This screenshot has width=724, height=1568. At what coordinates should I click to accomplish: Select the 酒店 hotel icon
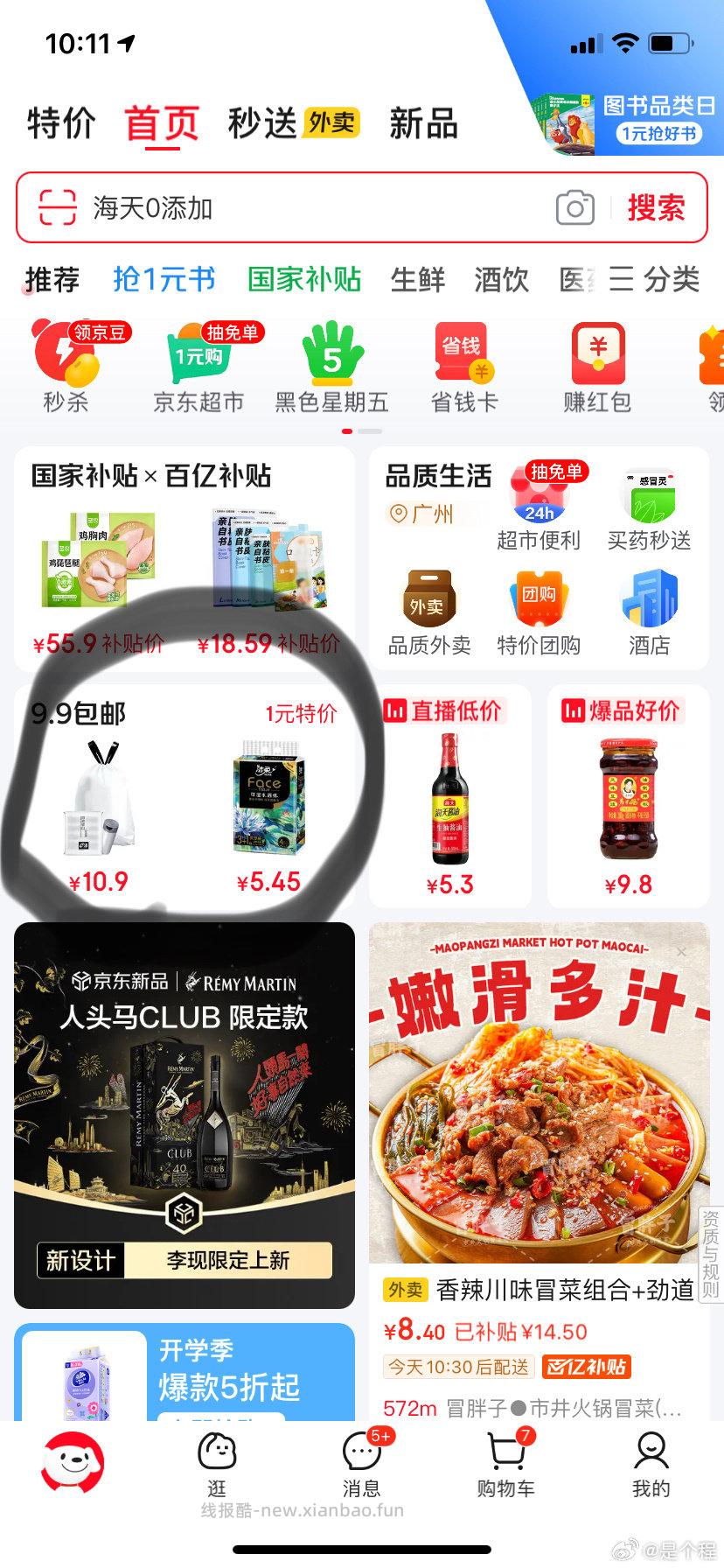650,604
